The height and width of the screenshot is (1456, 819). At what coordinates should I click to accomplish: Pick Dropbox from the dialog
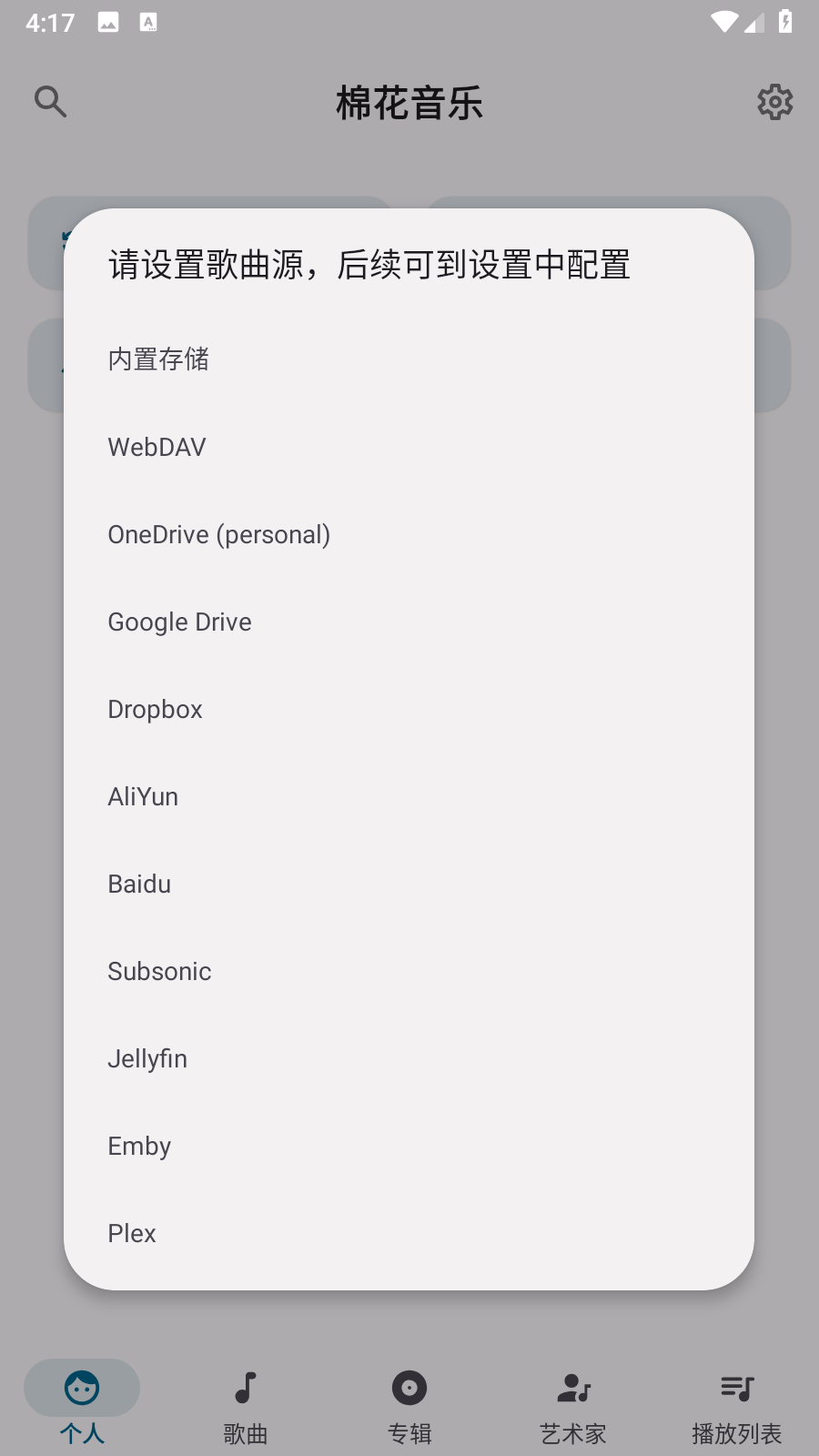point(155,709)
